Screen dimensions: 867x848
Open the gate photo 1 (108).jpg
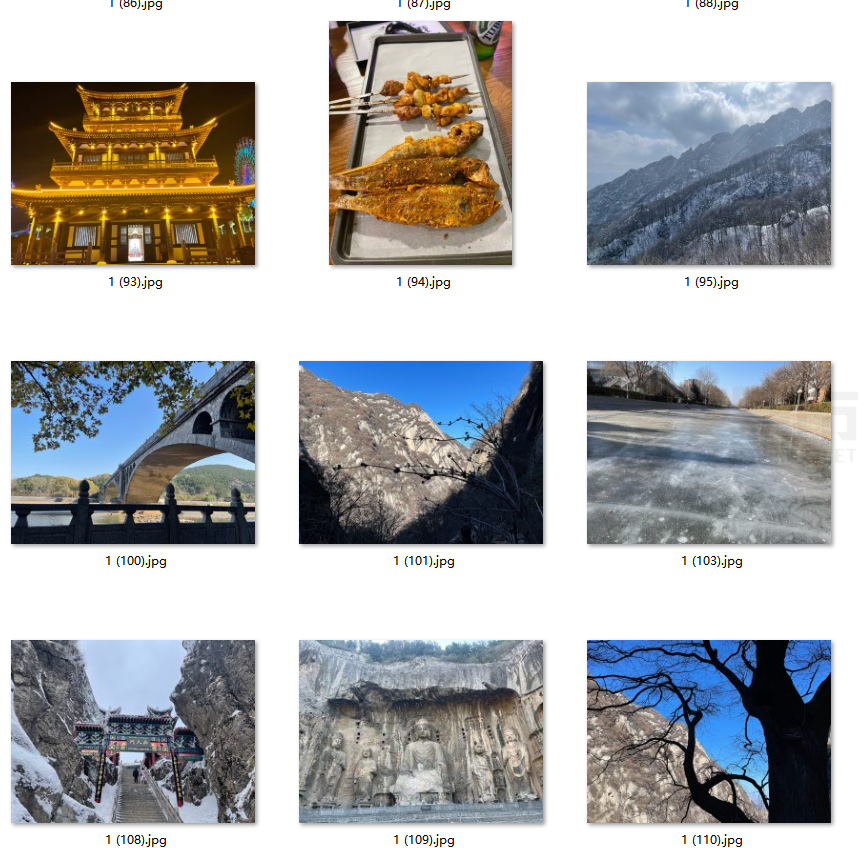(x=133, y=732)
